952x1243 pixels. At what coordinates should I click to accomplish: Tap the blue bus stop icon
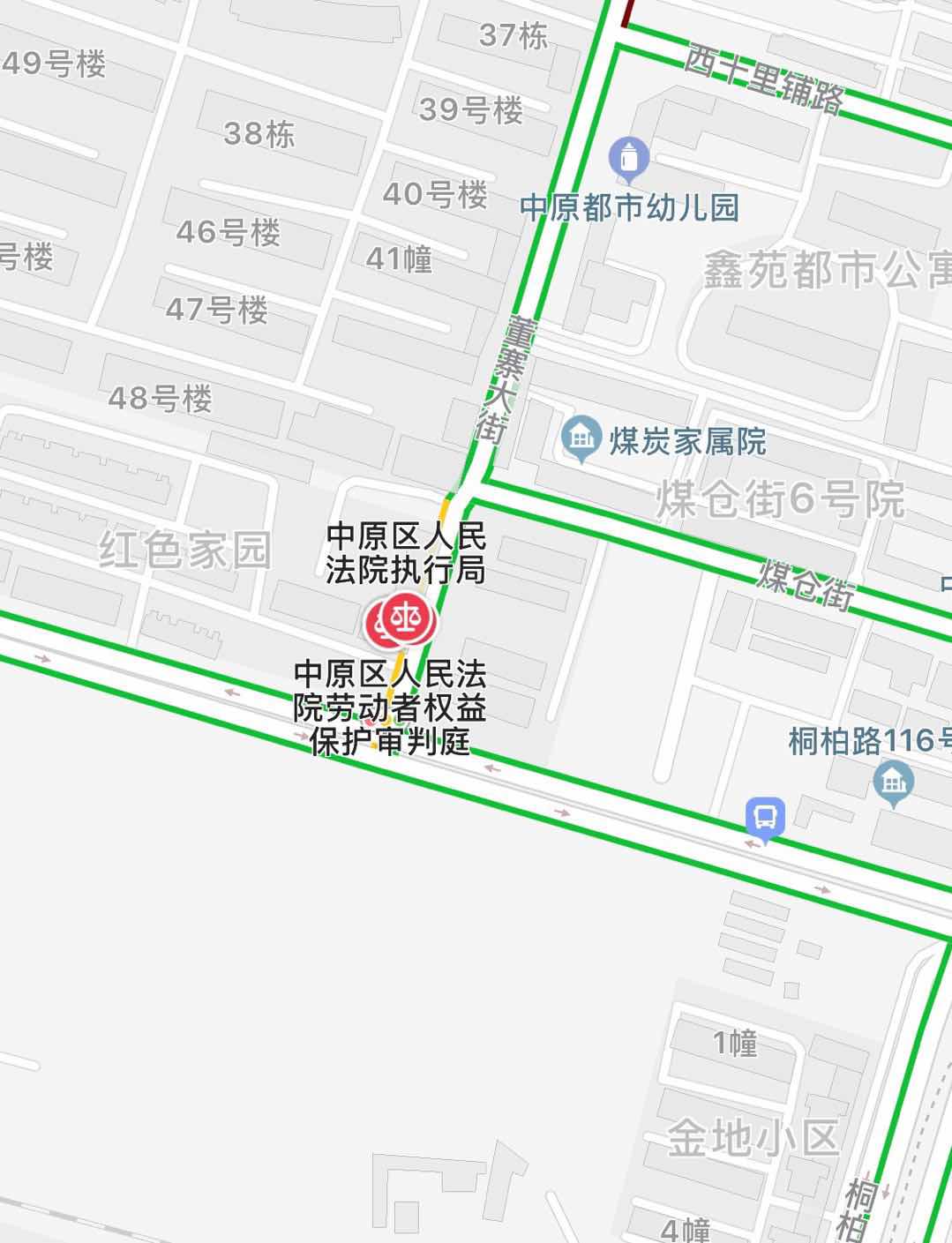(764, 817)
